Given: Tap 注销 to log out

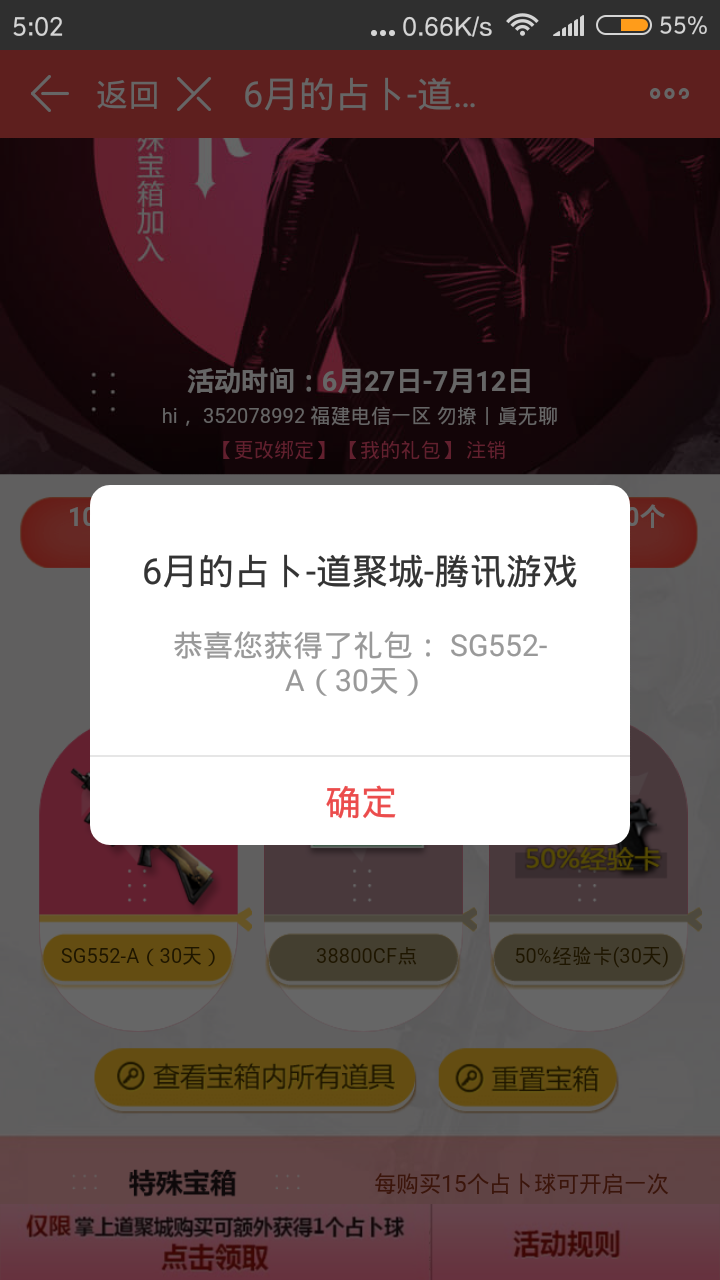Looking at the screenshot, I should 486,450.
